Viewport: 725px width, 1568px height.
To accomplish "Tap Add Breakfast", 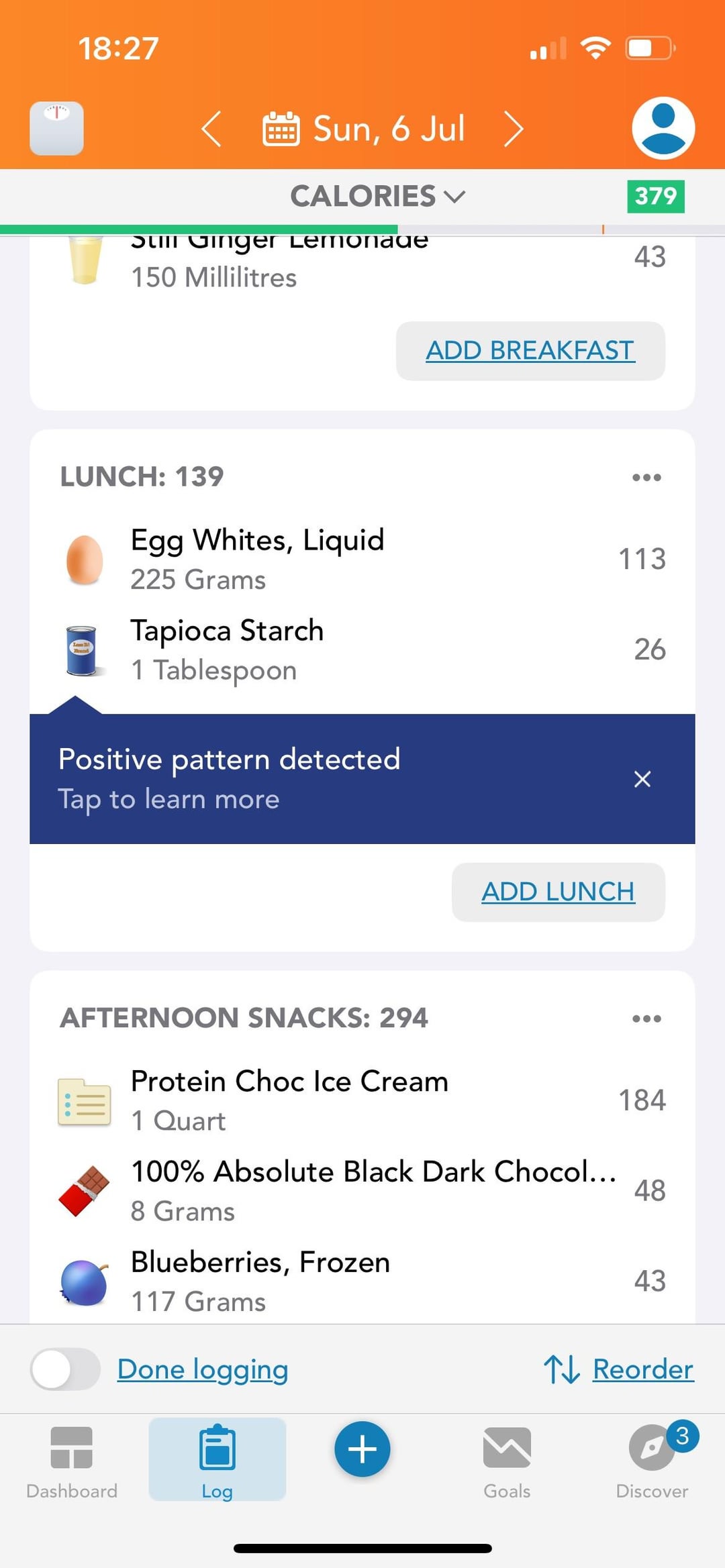I will (x=530, y=351).
